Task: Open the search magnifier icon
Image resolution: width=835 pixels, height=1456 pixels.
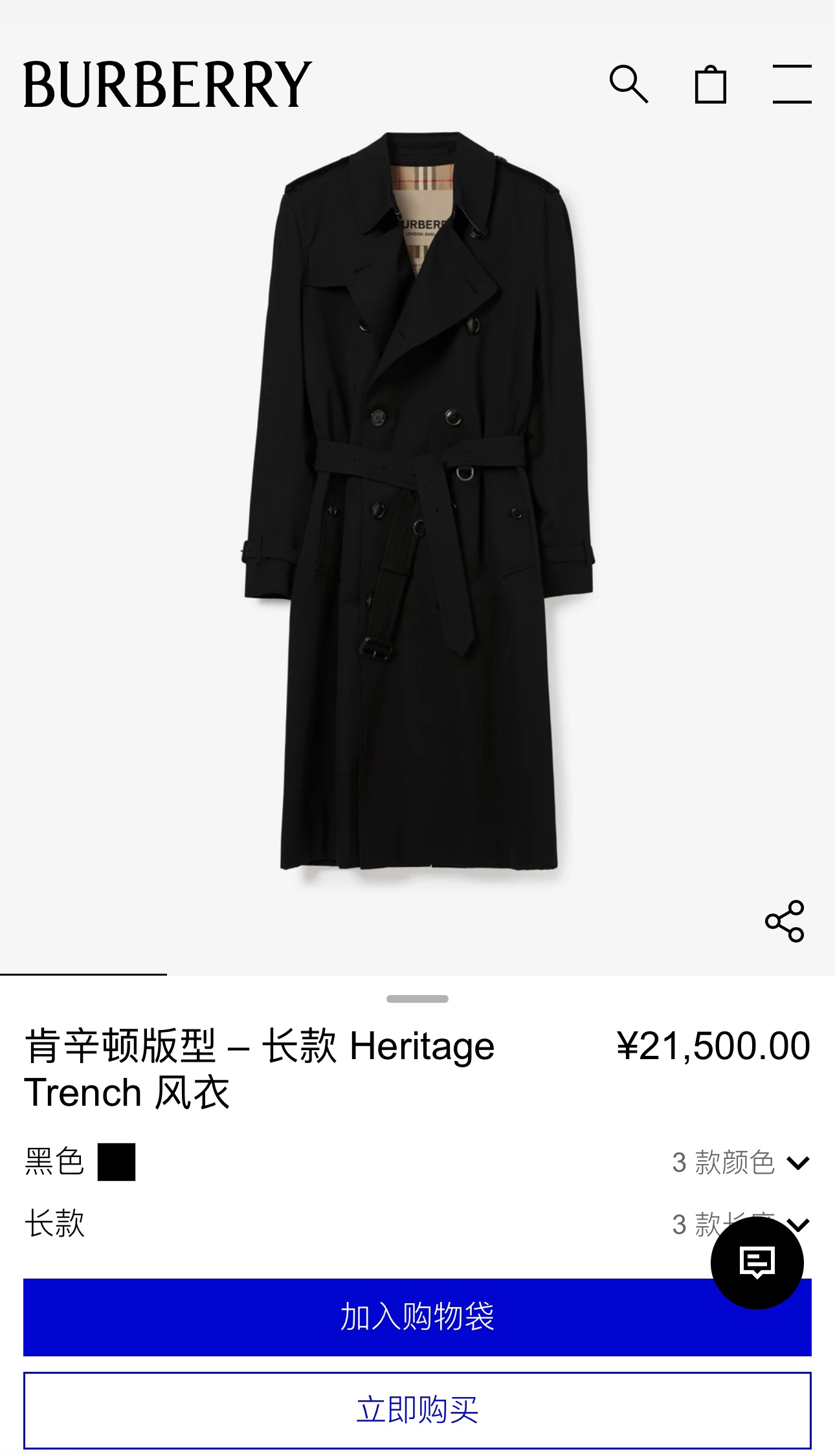Action: pos(629,84)
